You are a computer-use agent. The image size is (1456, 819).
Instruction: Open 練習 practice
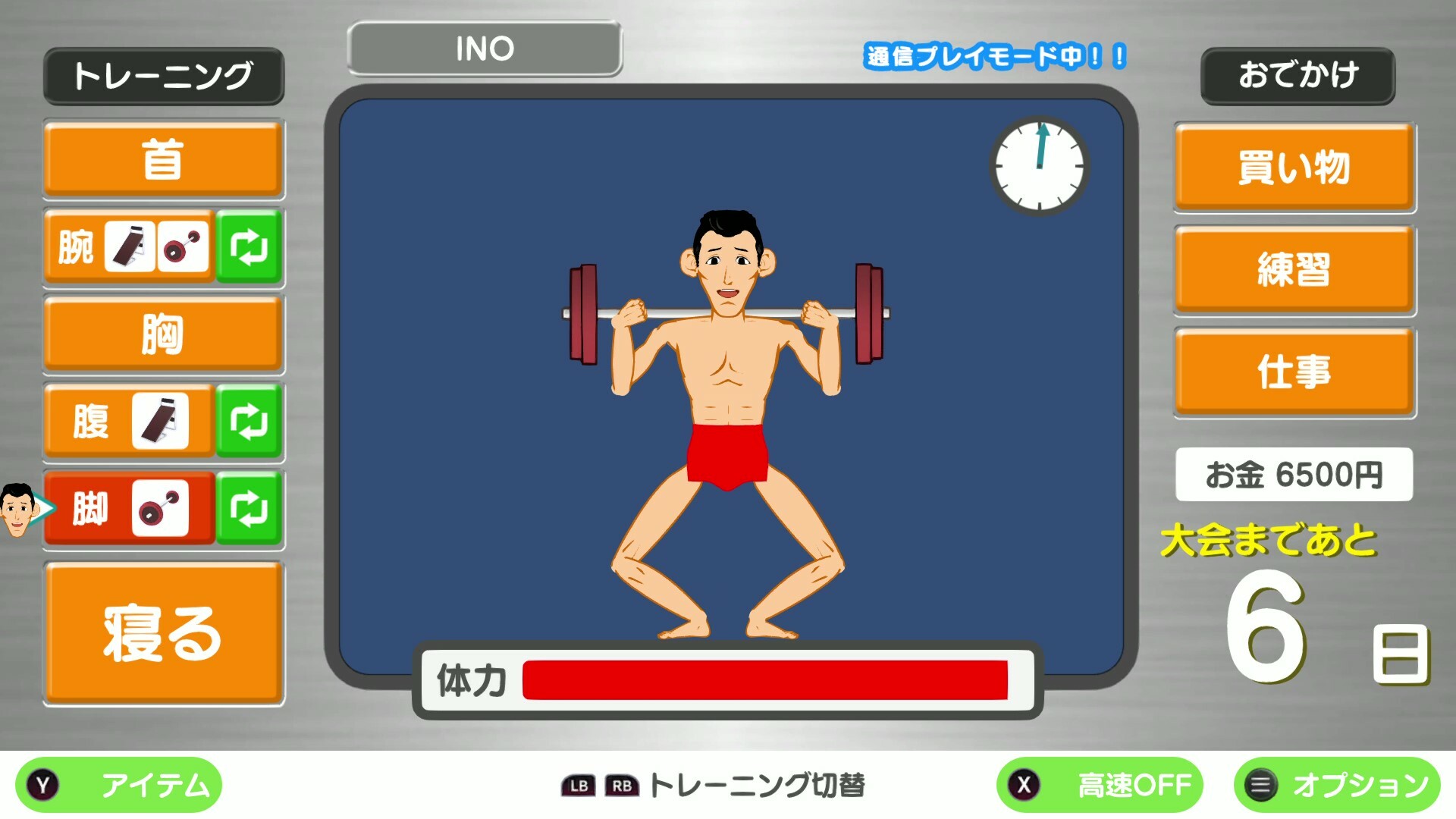click(1294, 269)
